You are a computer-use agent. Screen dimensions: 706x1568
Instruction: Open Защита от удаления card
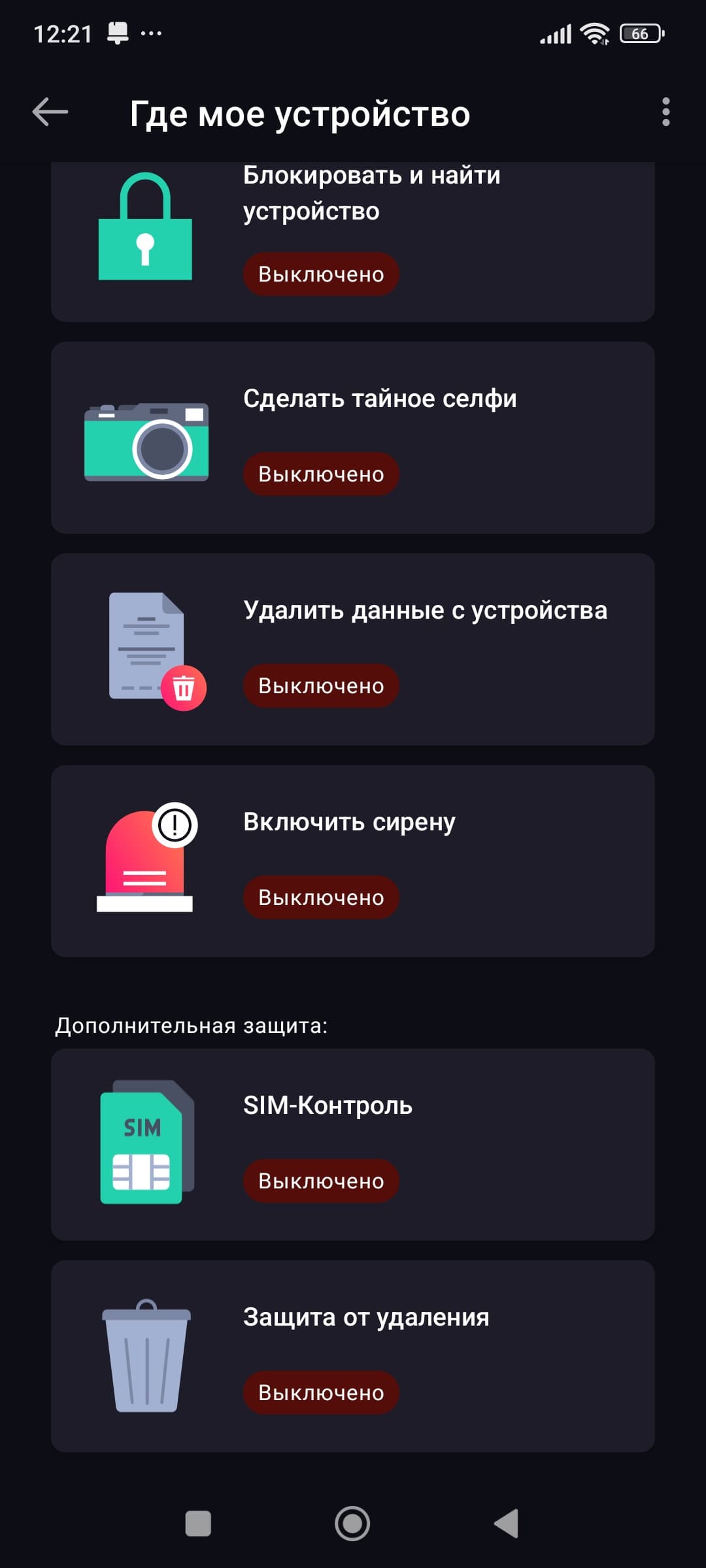[353, 1356]
